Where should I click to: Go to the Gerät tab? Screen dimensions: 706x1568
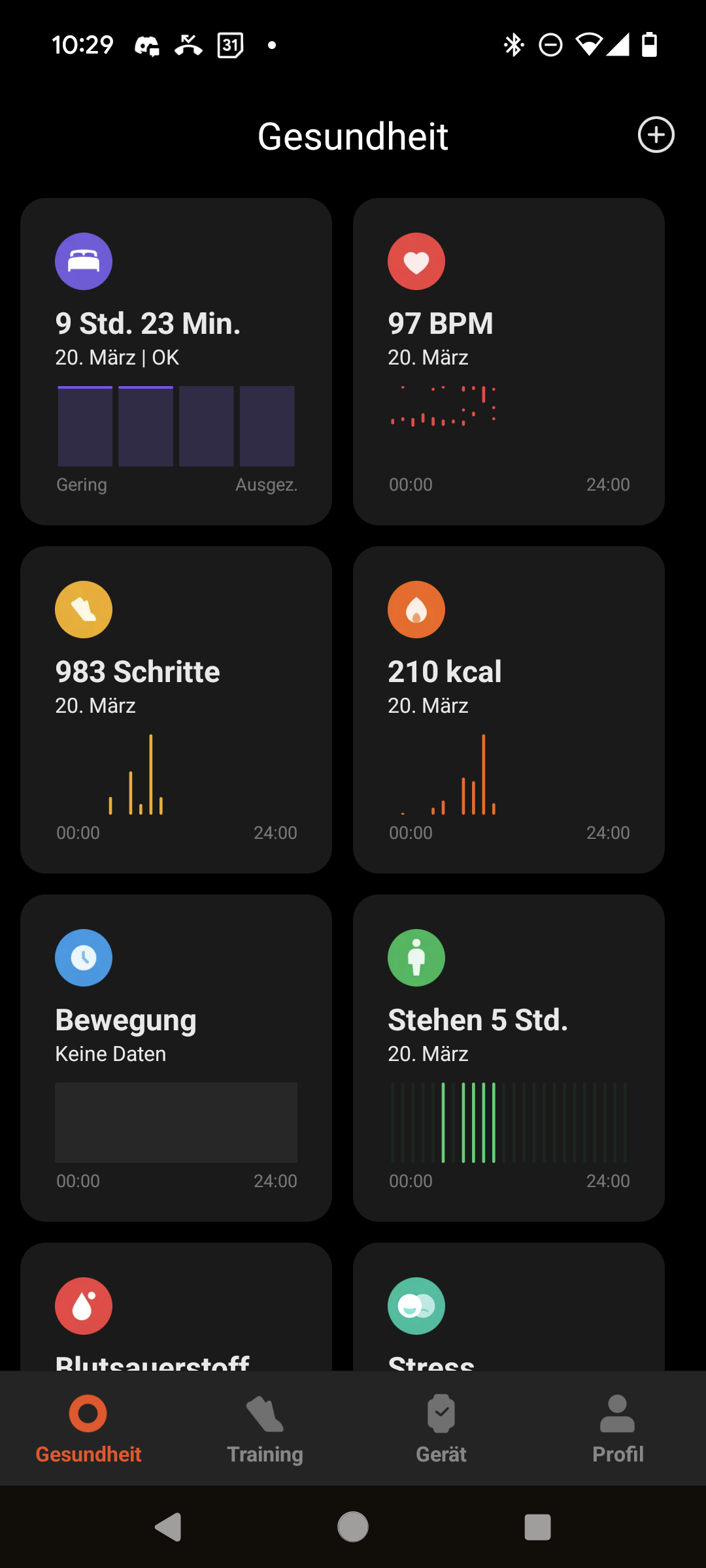click(x=441, y=1428)
